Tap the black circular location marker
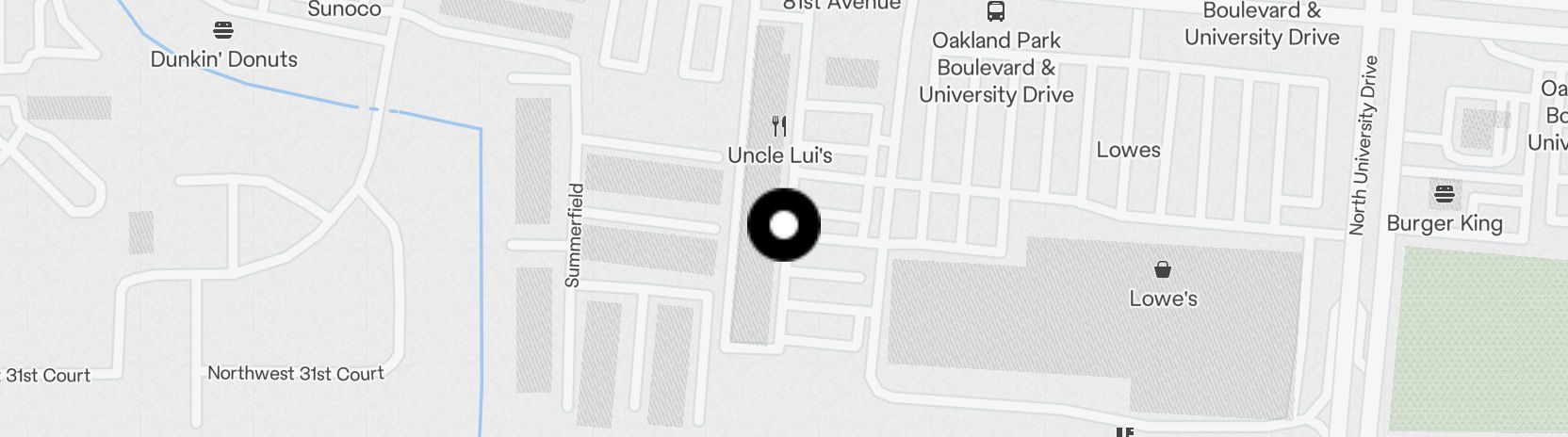Screen dimensions: 1568x437 [x=783, y=225]
